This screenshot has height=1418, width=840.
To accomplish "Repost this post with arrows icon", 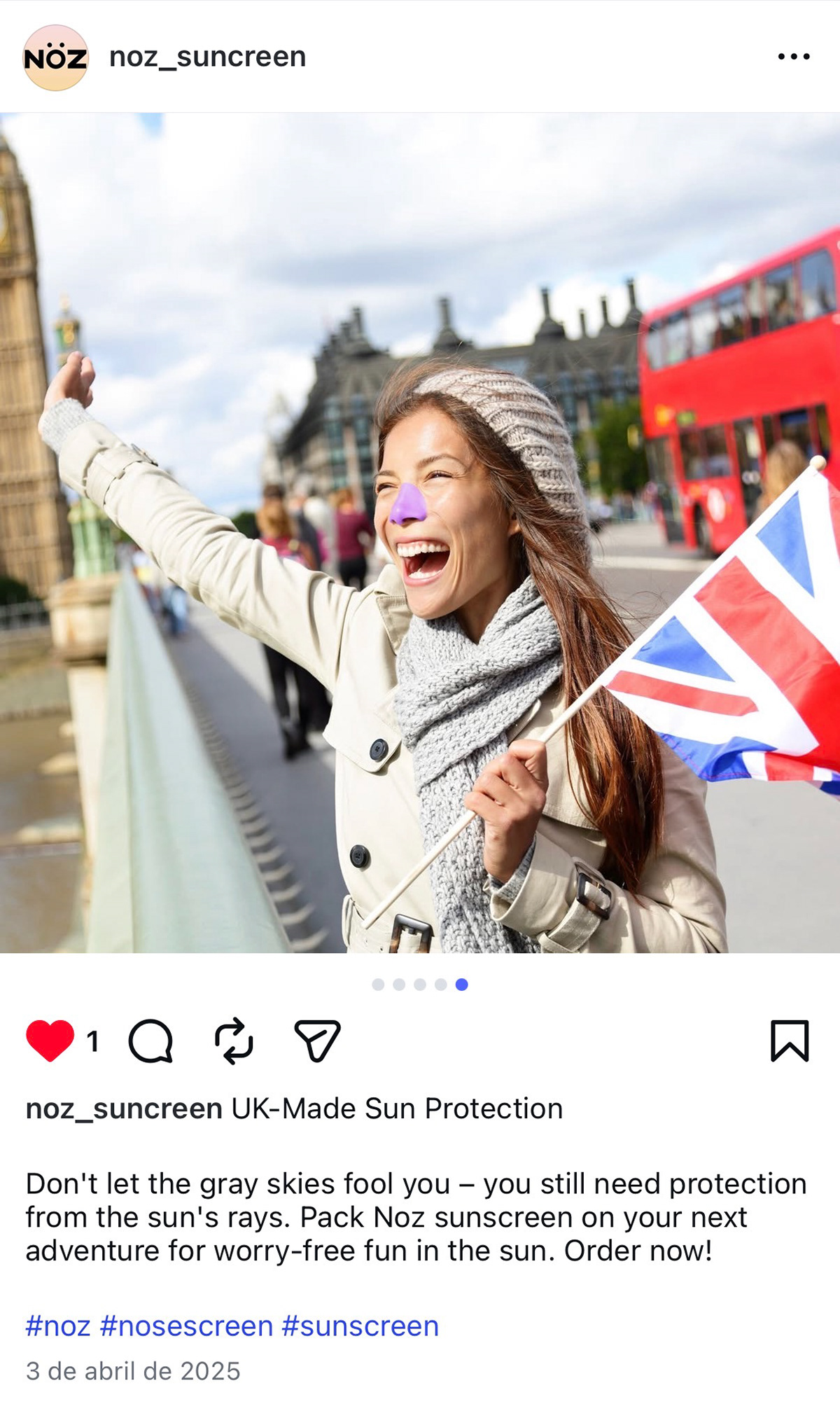I will tap(234, 1041).
